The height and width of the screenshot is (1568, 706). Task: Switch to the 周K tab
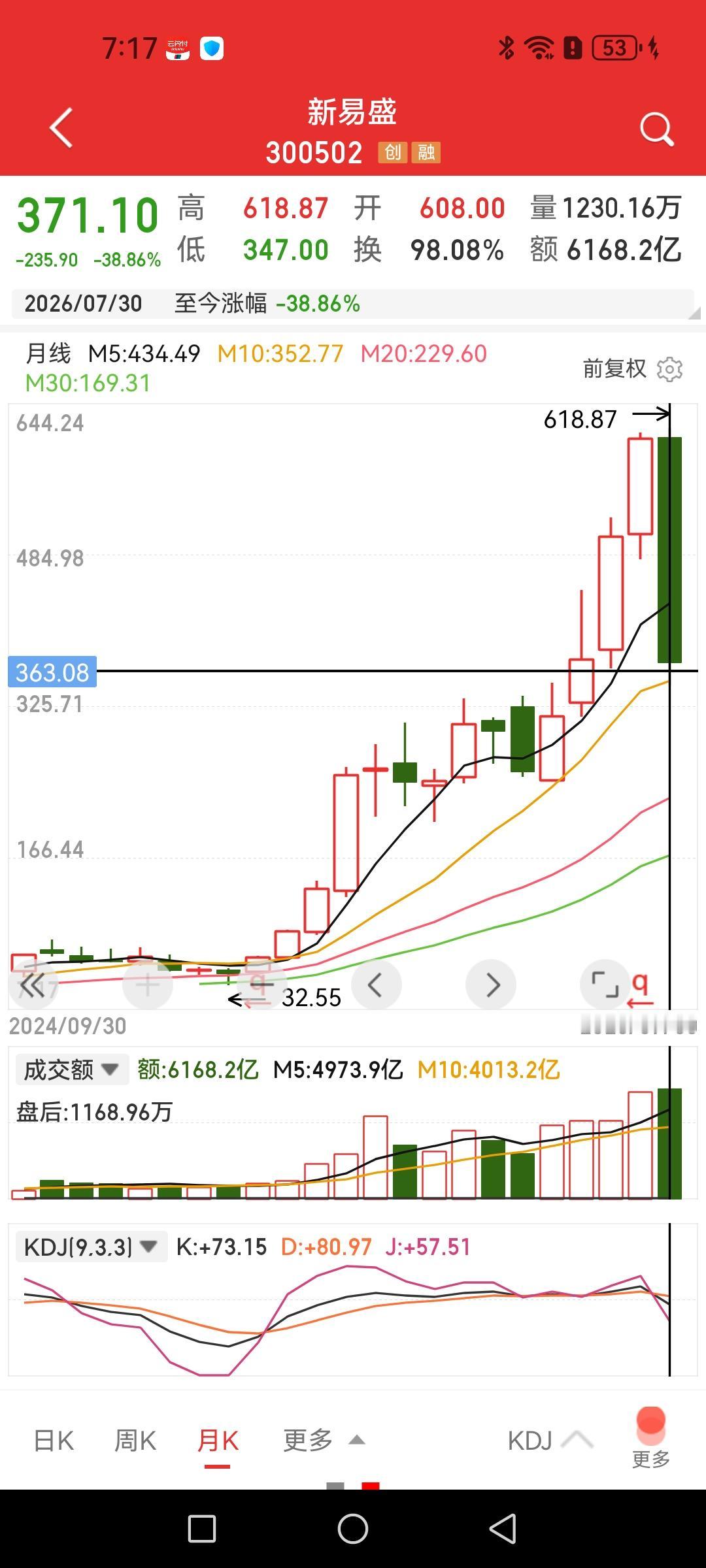[x=135, y=1441]
